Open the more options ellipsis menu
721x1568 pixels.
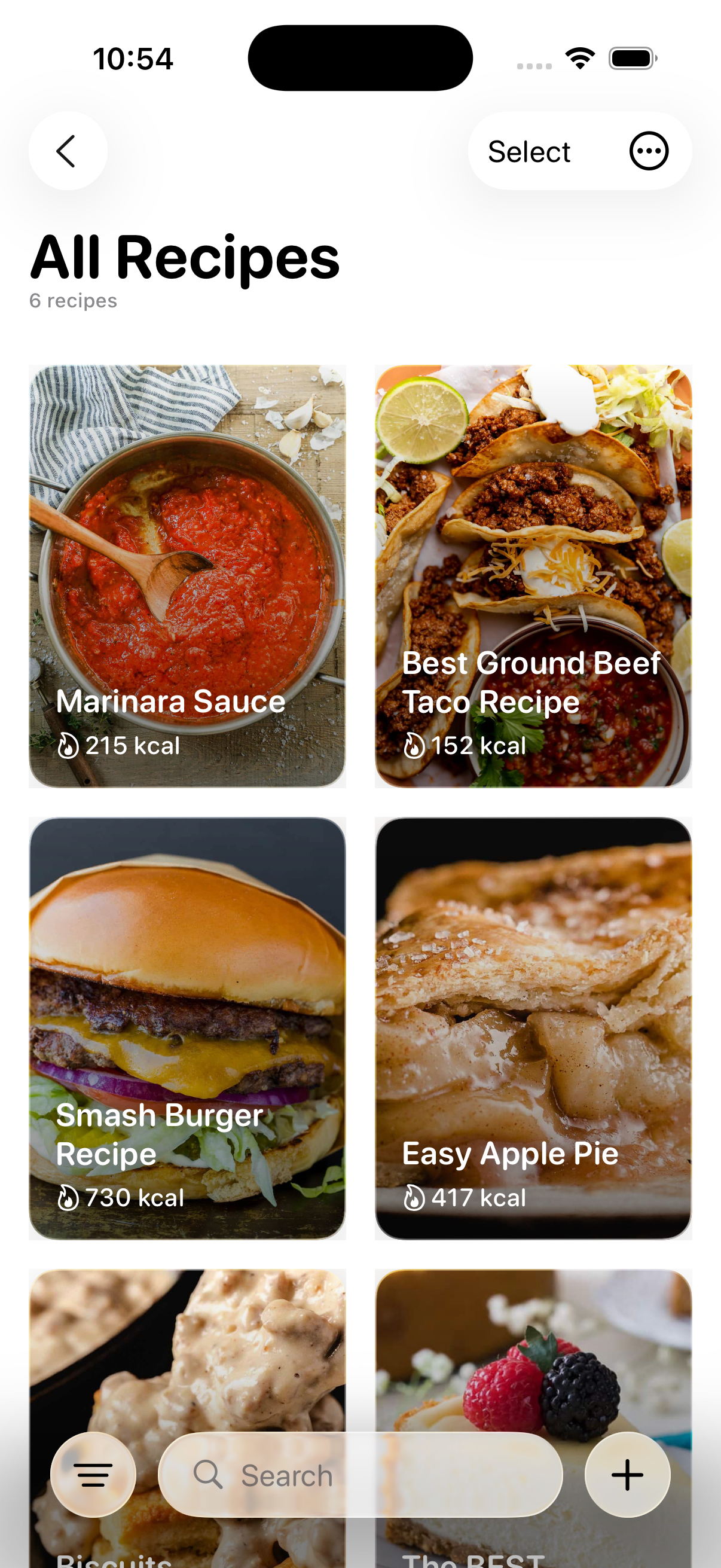pos(649,150)
